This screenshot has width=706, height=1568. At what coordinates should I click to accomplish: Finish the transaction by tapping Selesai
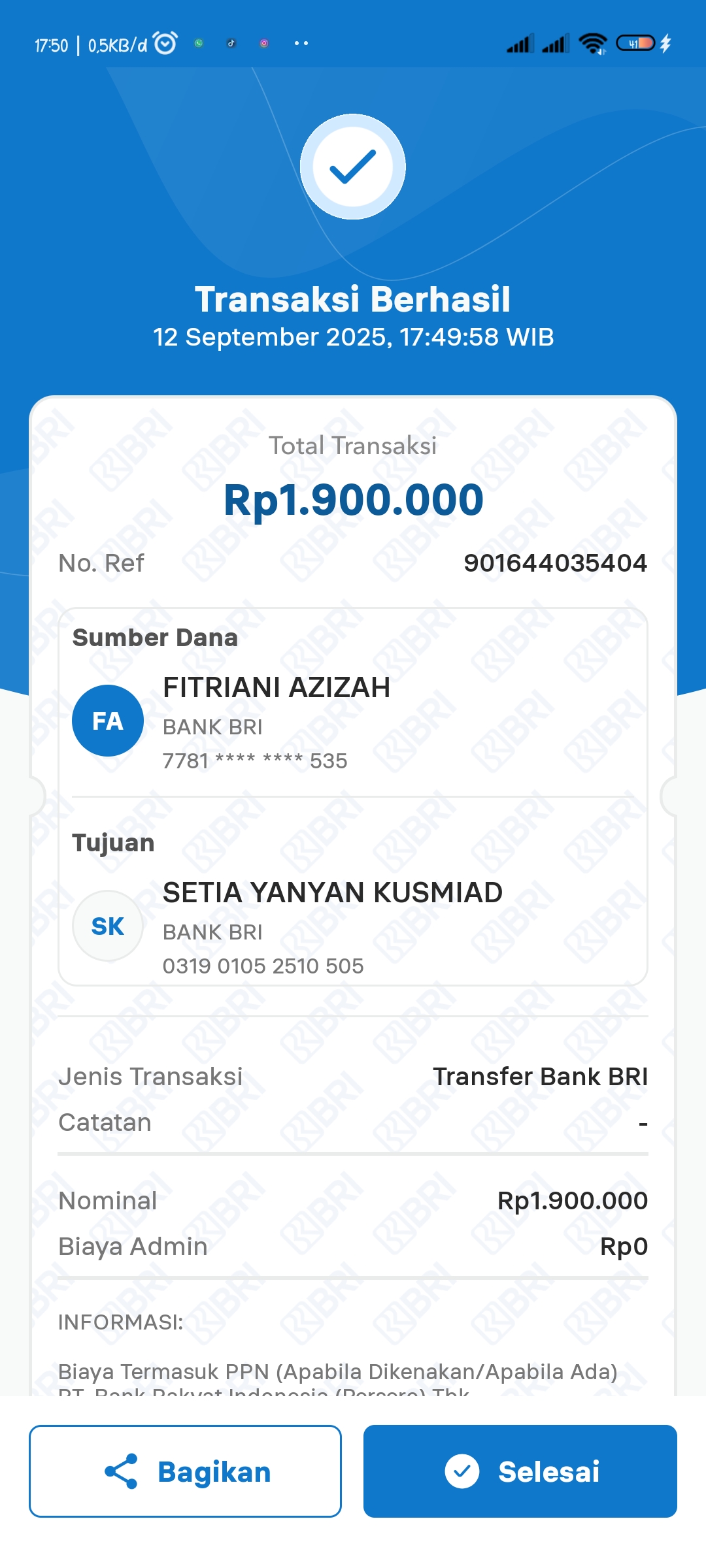520,1471
